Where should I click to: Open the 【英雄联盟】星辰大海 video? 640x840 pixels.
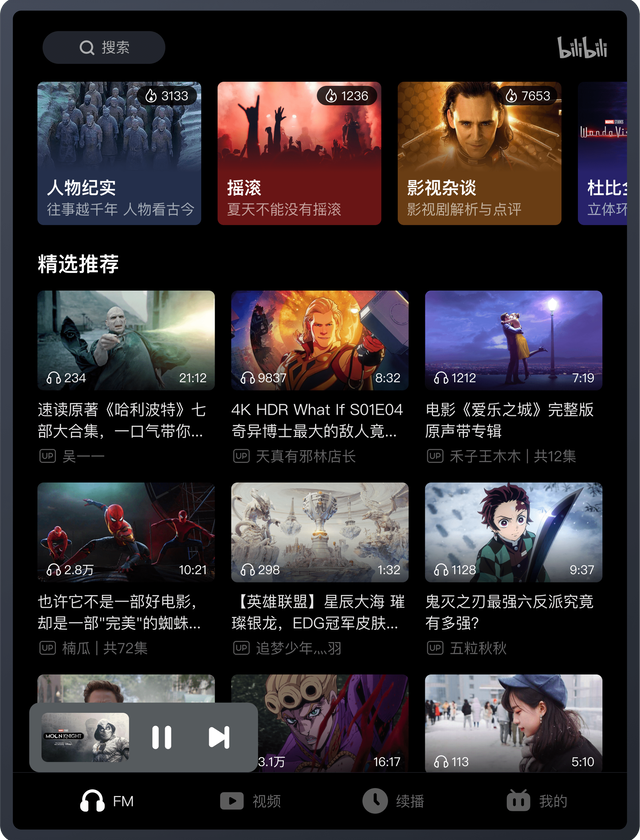(x=320, y=532)
